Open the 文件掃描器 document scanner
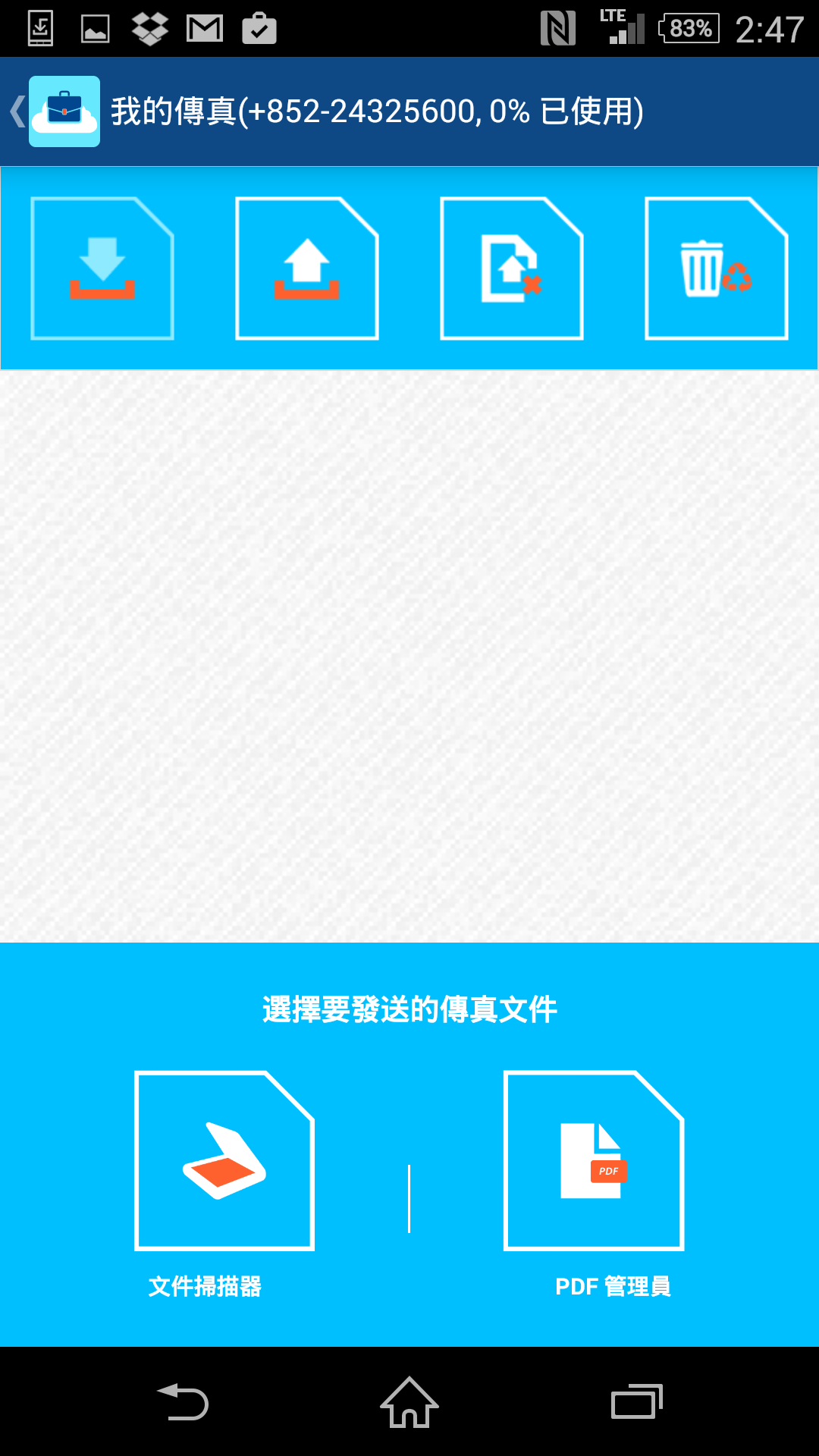This screenshot has width=819, height=1456. coord(224,1160)
